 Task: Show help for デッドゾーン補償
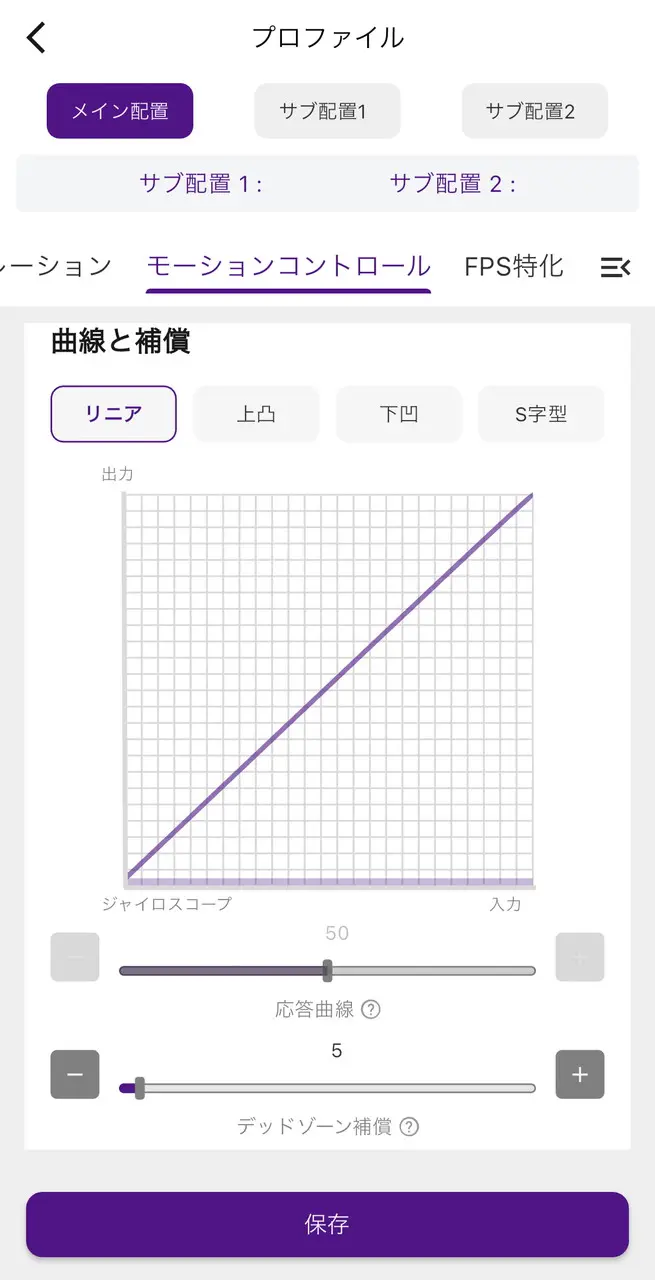[409, 1127]
